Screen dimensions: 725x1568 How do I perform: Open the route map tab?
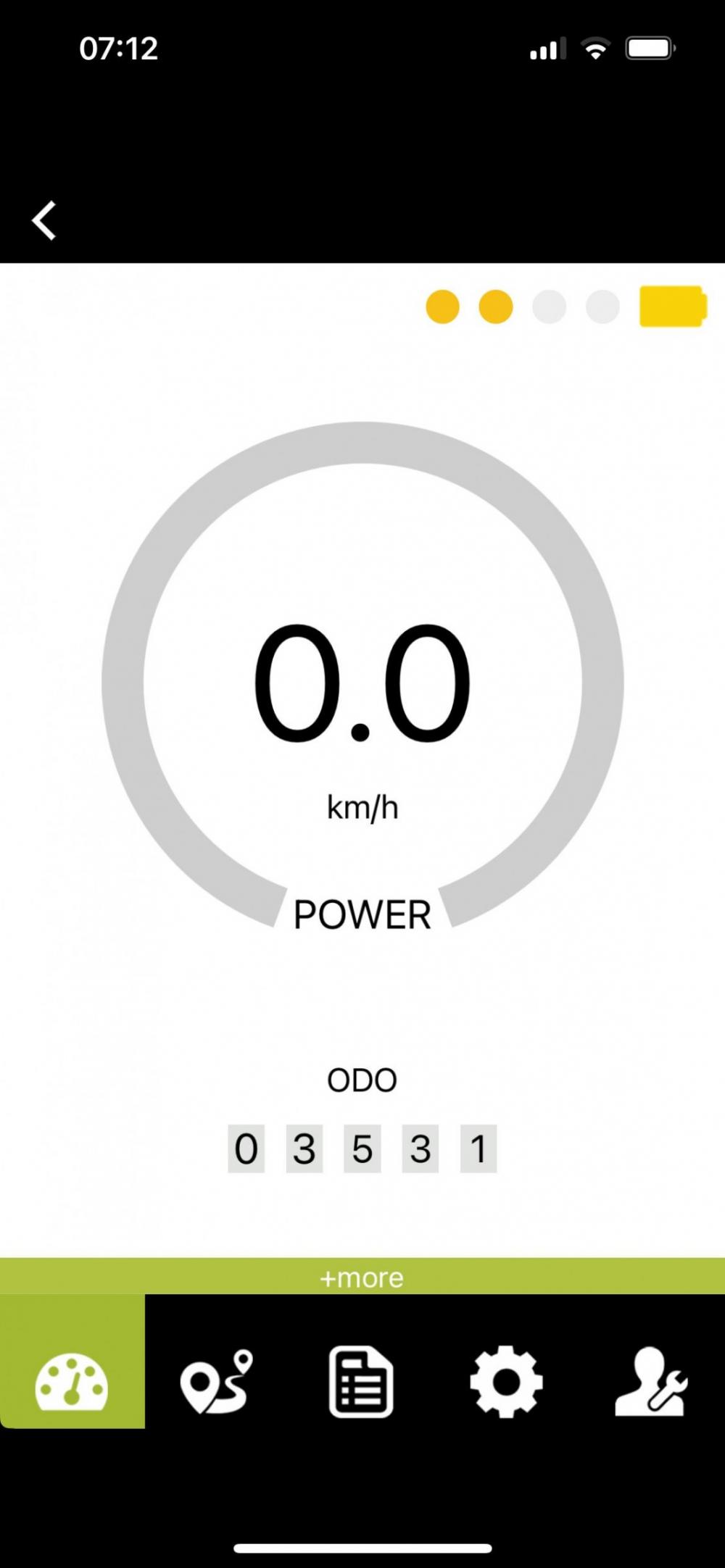coord(217,1382)
